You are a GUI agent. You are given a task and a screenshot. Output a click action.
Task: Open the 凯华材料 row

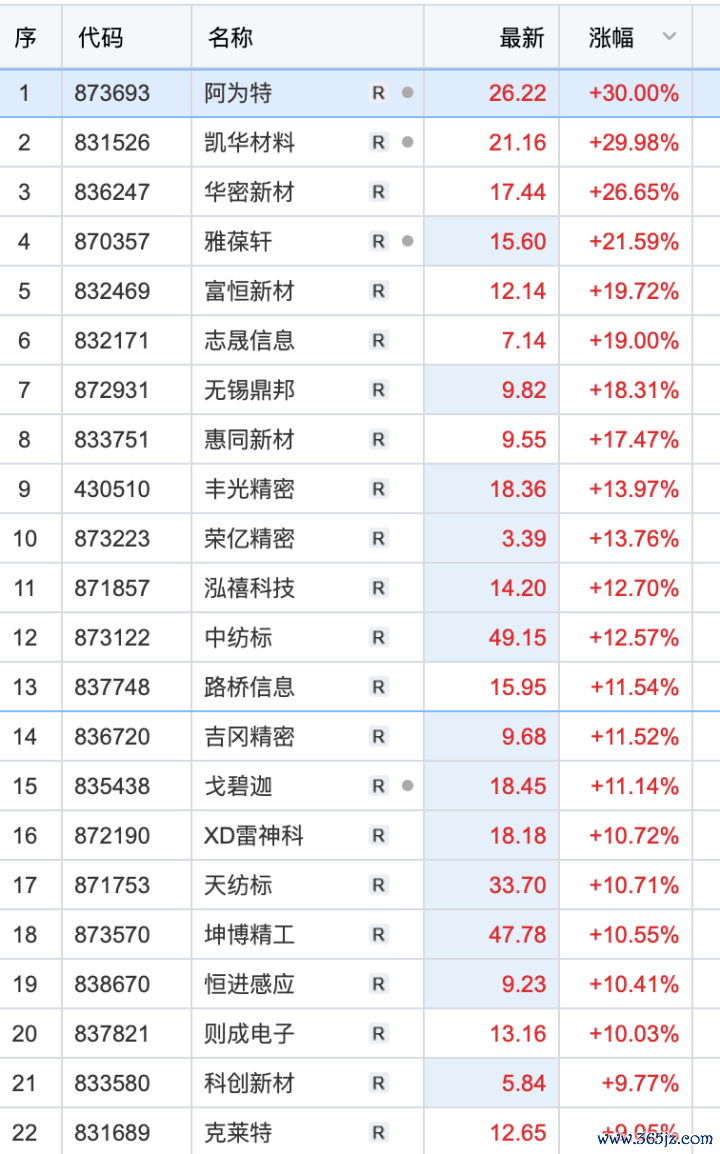[360, 143]
